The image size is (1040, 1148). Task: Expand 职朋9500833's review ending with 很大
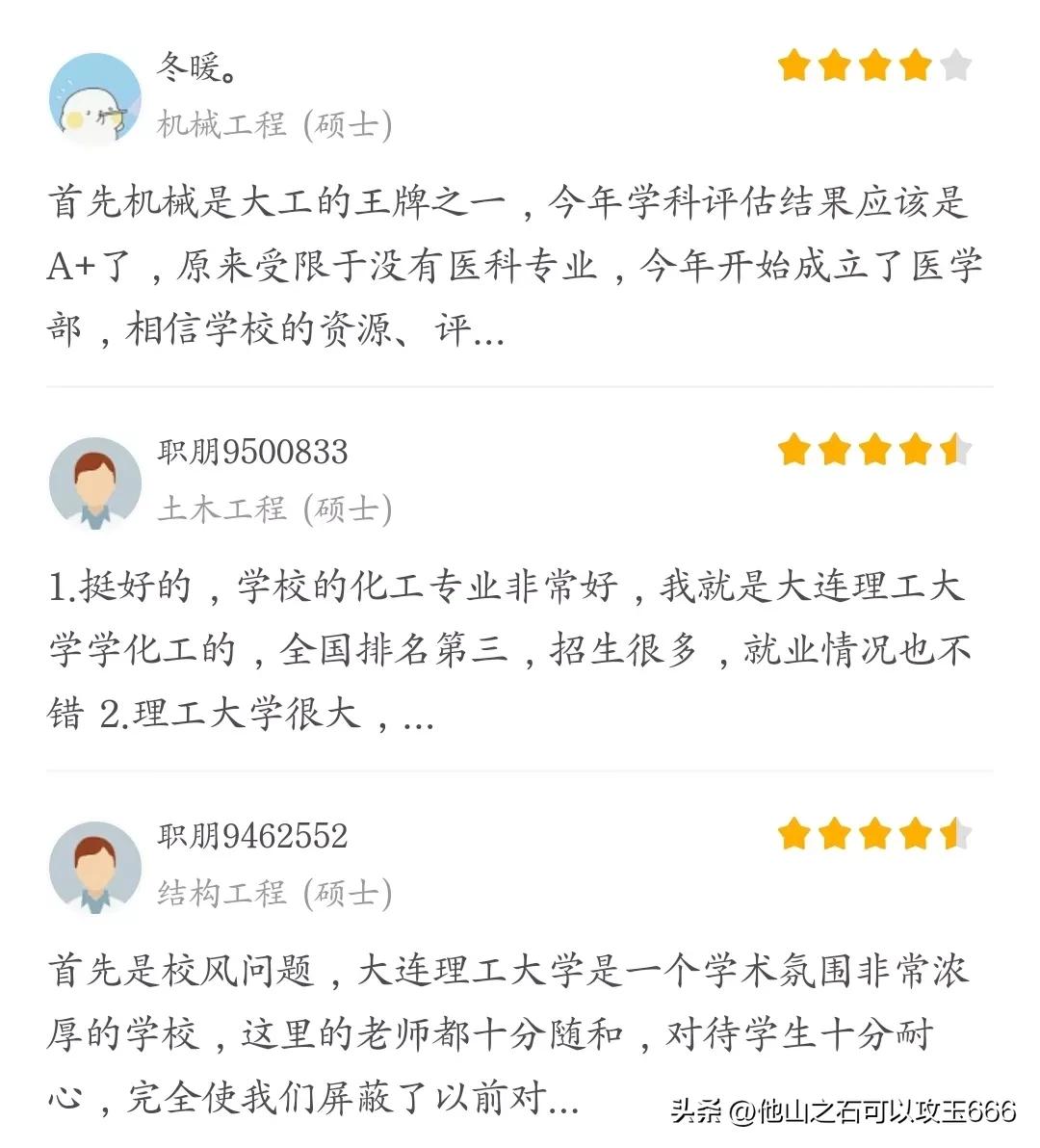[x=414, y=717]
